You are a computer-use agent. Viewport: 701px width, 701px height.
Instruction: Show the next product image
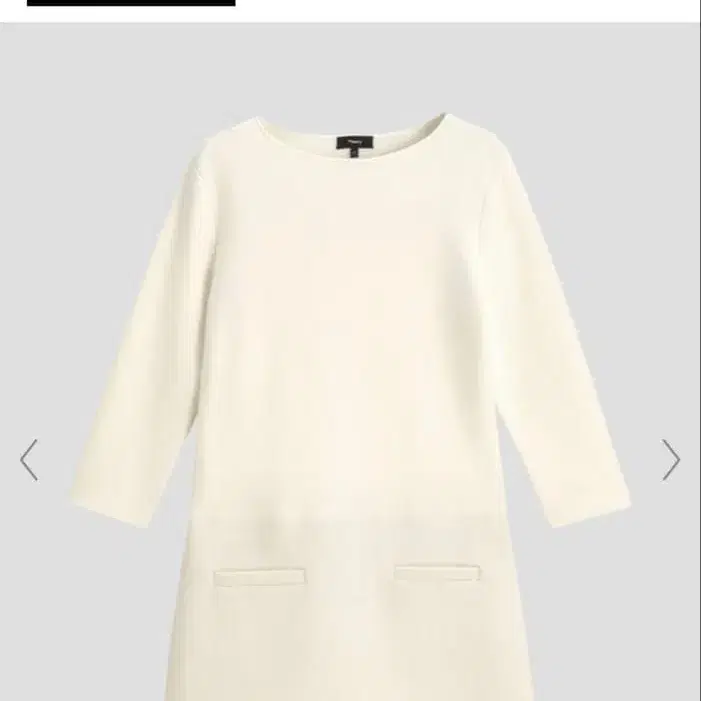tap(671, 460)
